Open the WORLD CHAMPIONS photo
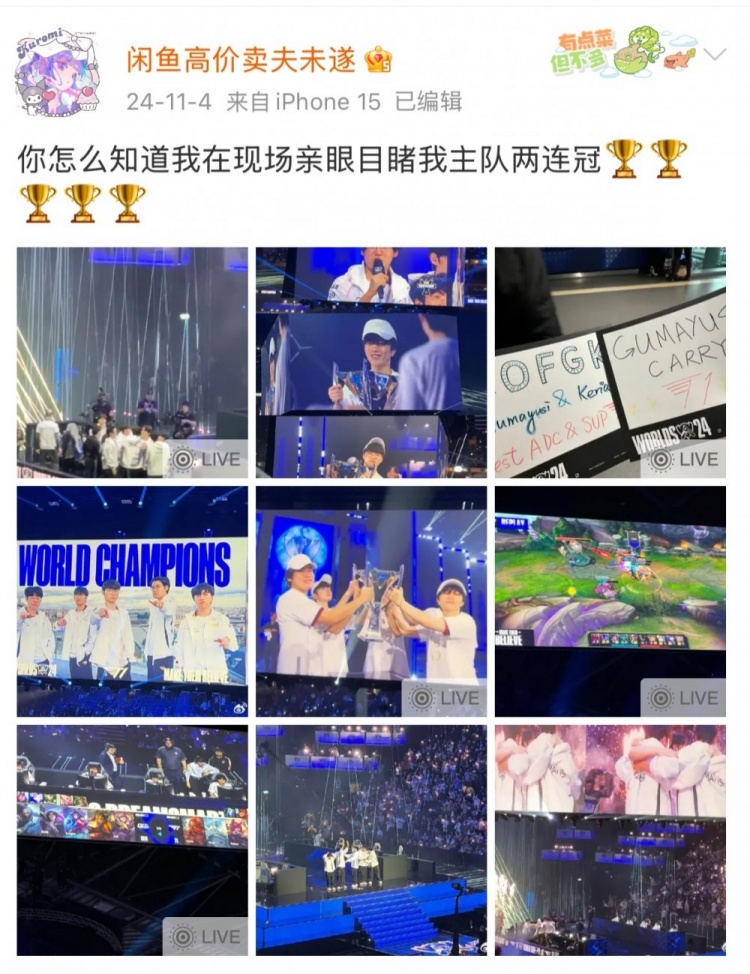 click(x=132, y=601)
